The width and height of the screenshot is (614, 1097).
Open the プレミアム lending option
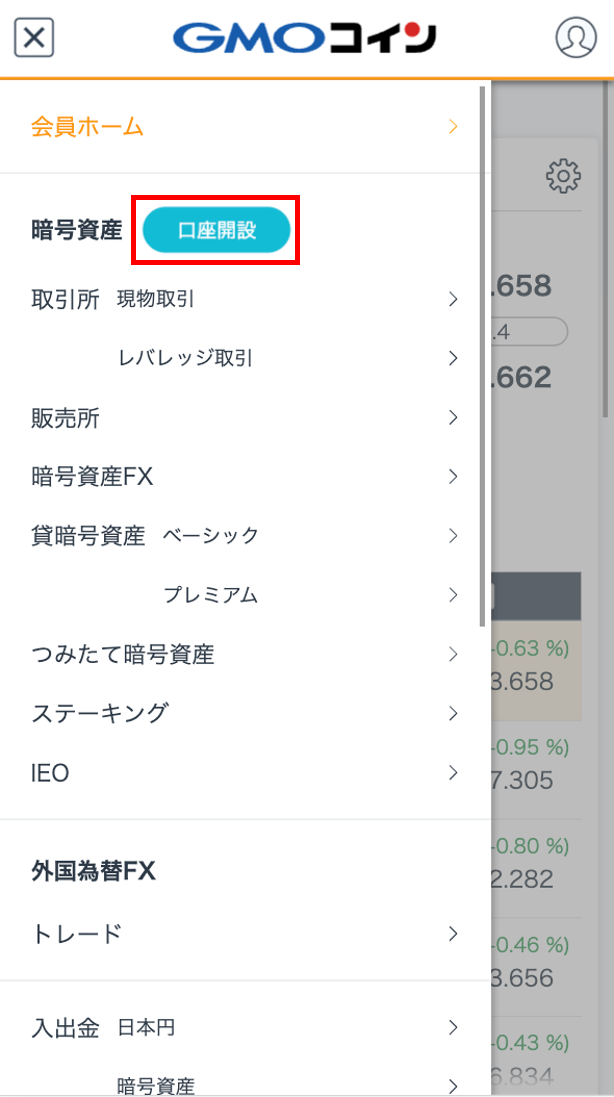coord(245,595)
